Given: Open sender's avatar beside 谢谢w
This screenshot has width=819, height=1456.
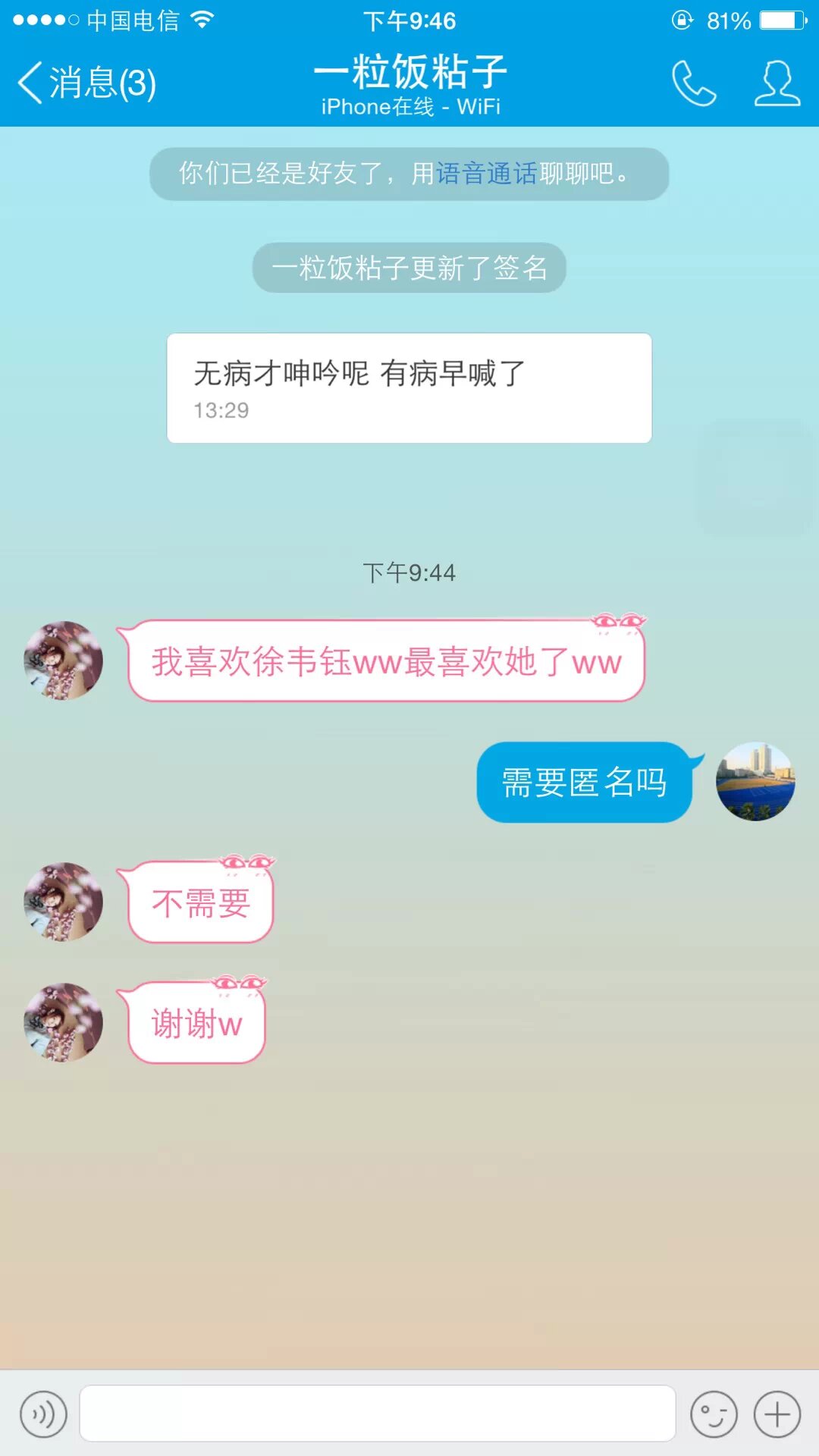Looking at the screenshot, I should coord(64,1023).
